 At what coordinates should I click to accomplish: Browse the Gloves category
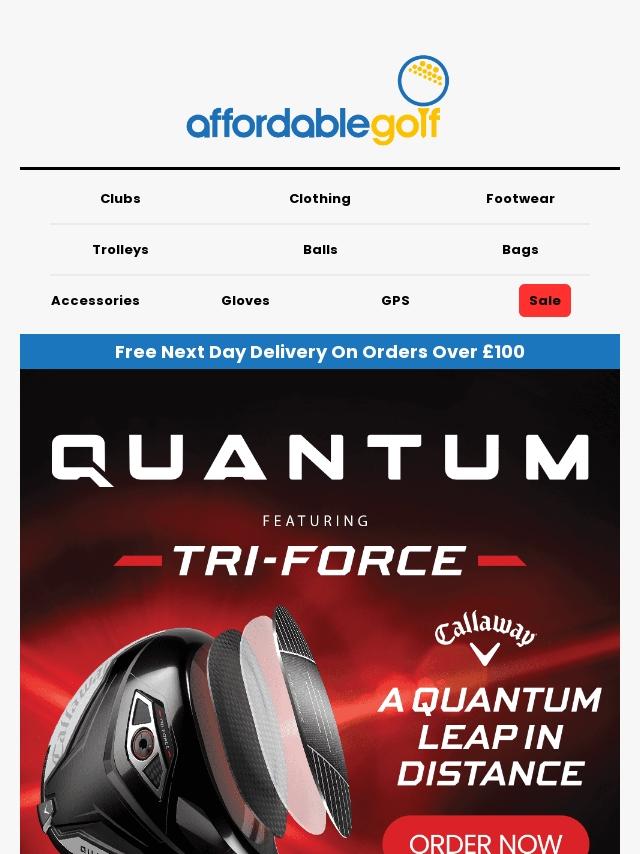(x=245, y=300)
